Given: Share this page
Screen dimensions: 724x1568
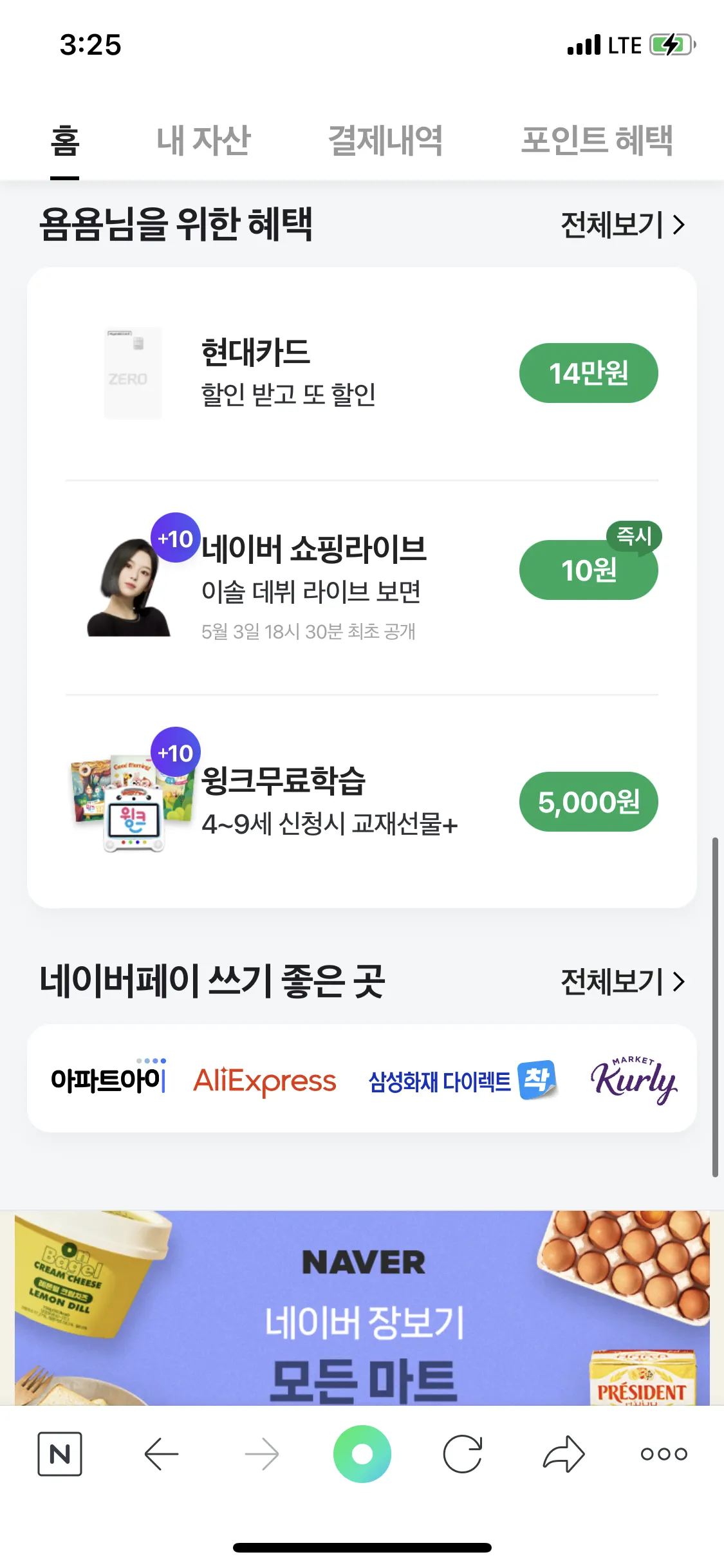Looking at the screenshot, I should click(x=564, y=1453).
